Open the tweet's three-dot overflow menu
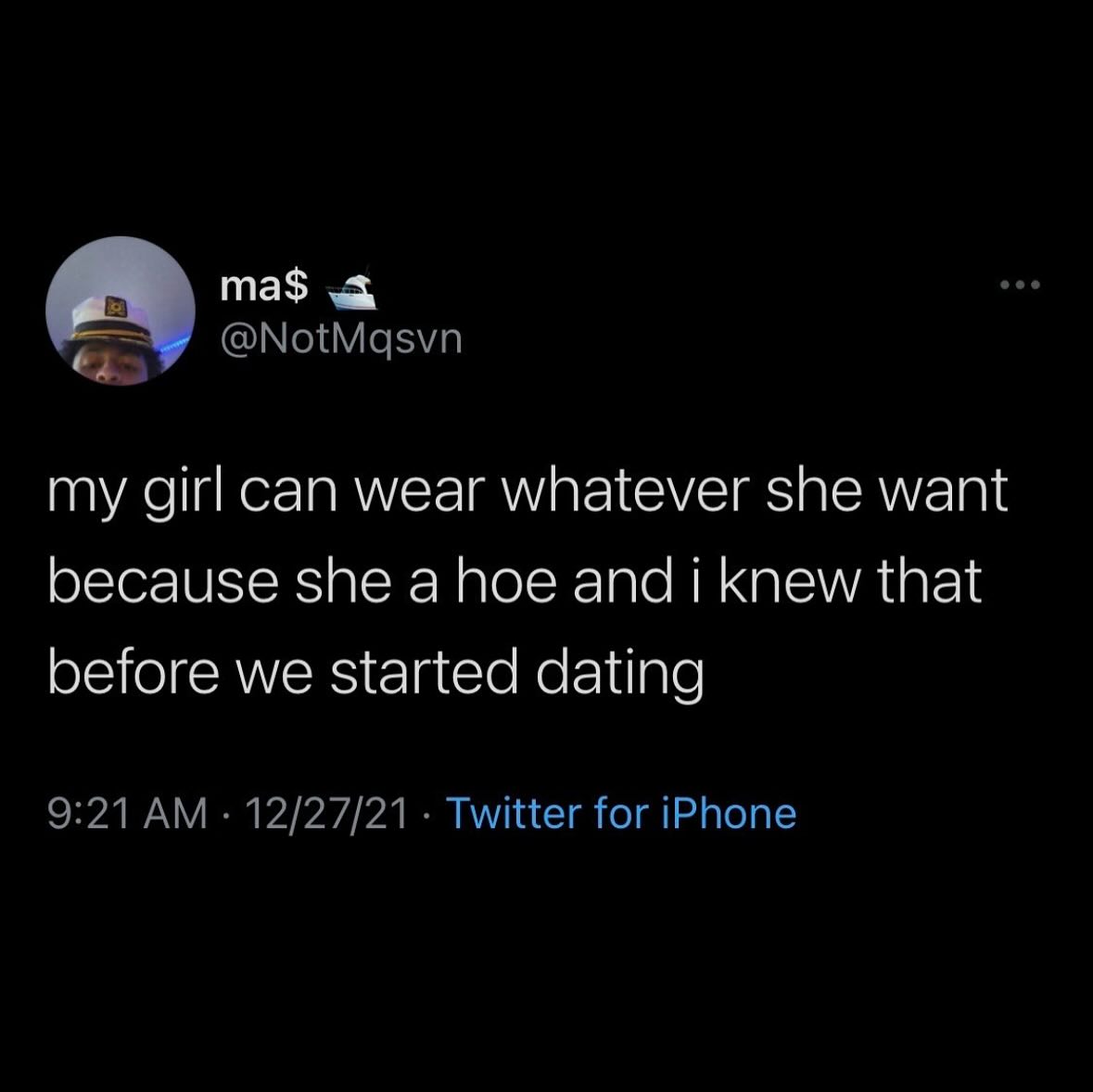 click(x=1021, y=285)
